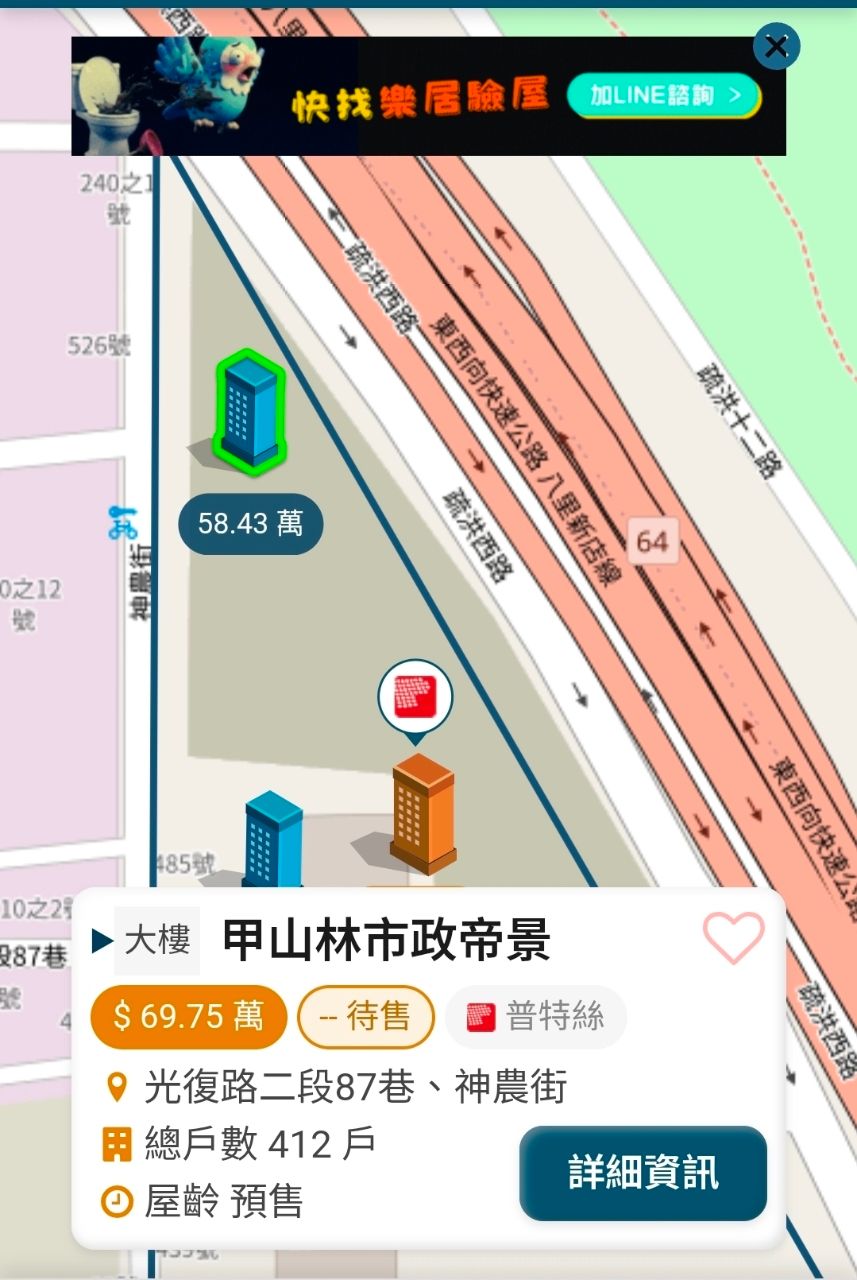The height and width of the screenshot is (1280, 857).
Task: Select the blue building near 485號
Action: tap(272, 840)
